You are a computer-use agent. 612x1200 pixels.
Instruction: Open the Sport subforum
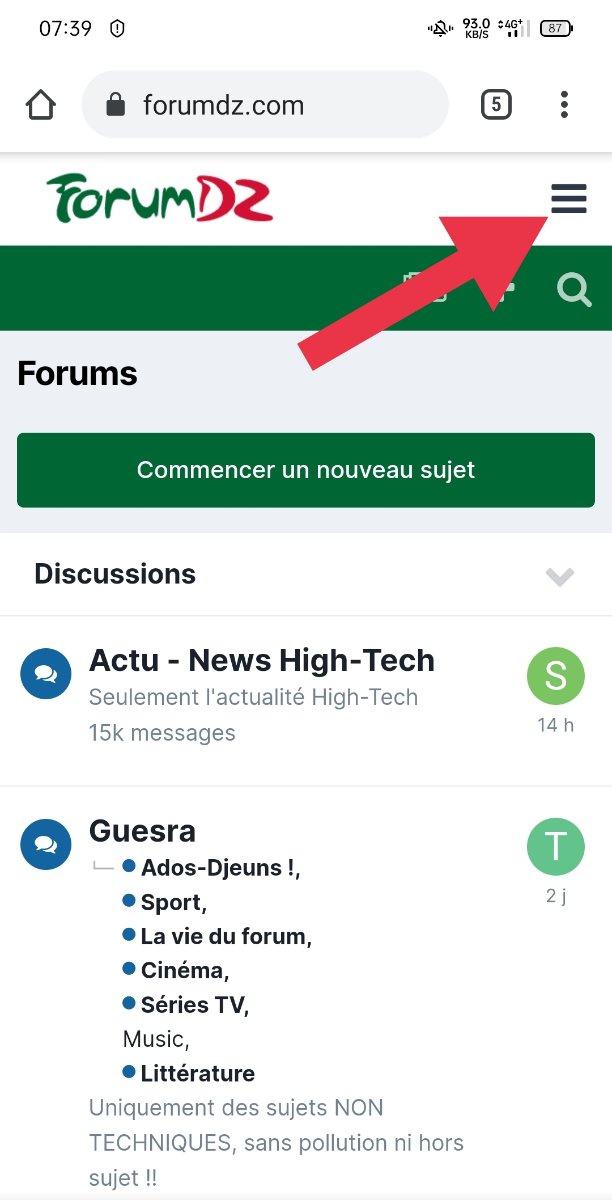[x=173, y=902]
